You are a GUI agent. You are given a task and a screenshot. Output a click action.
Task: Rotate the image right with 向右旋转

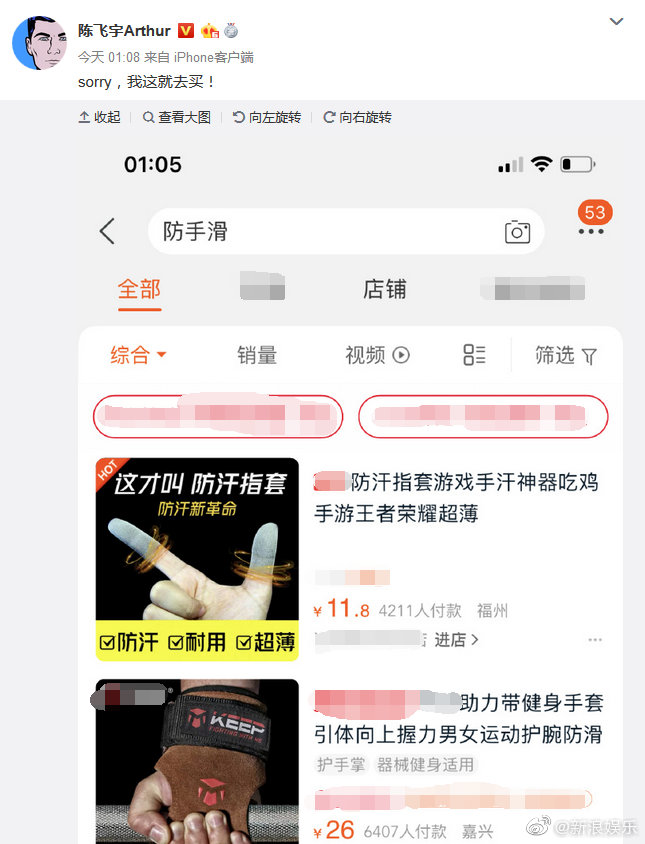coord(357,117)
